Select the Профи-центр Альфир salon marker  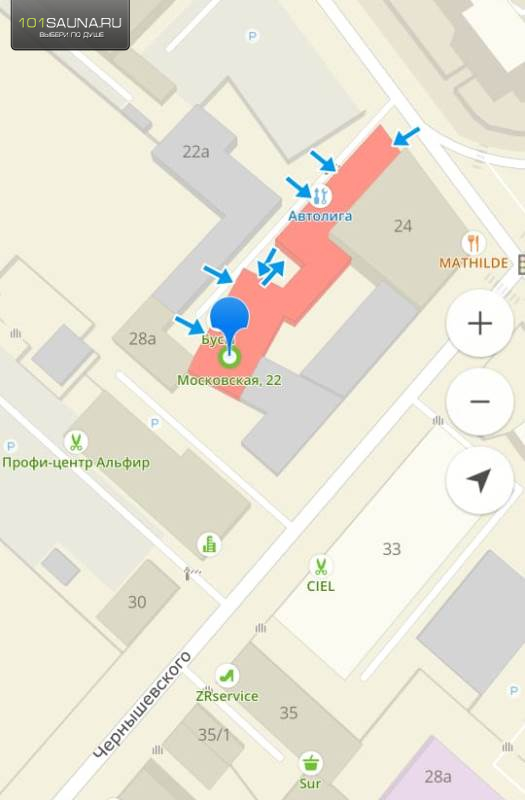click(76, 442)
